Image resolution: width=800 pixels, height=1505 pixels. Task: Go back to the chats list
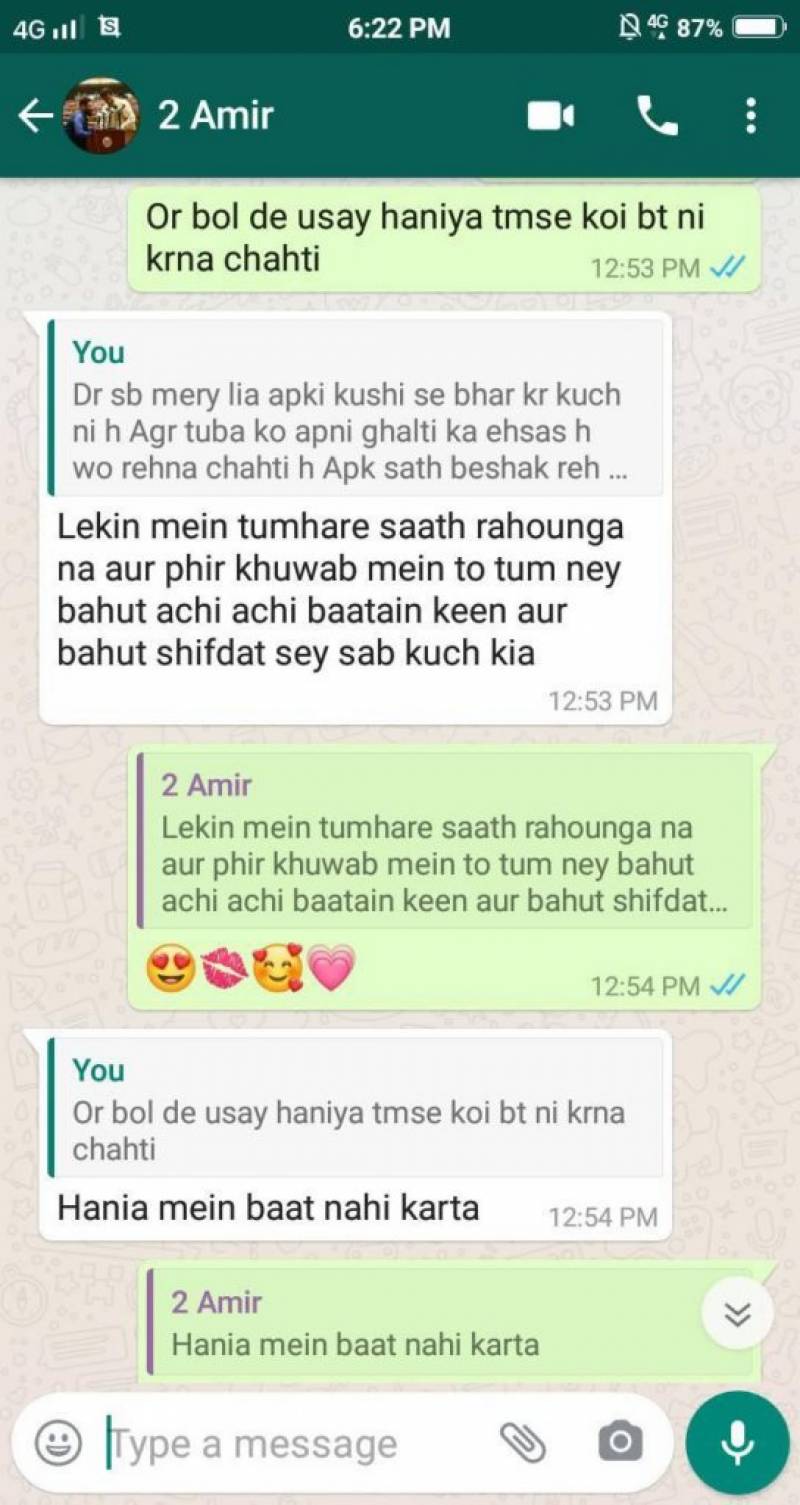pos(36,116)
